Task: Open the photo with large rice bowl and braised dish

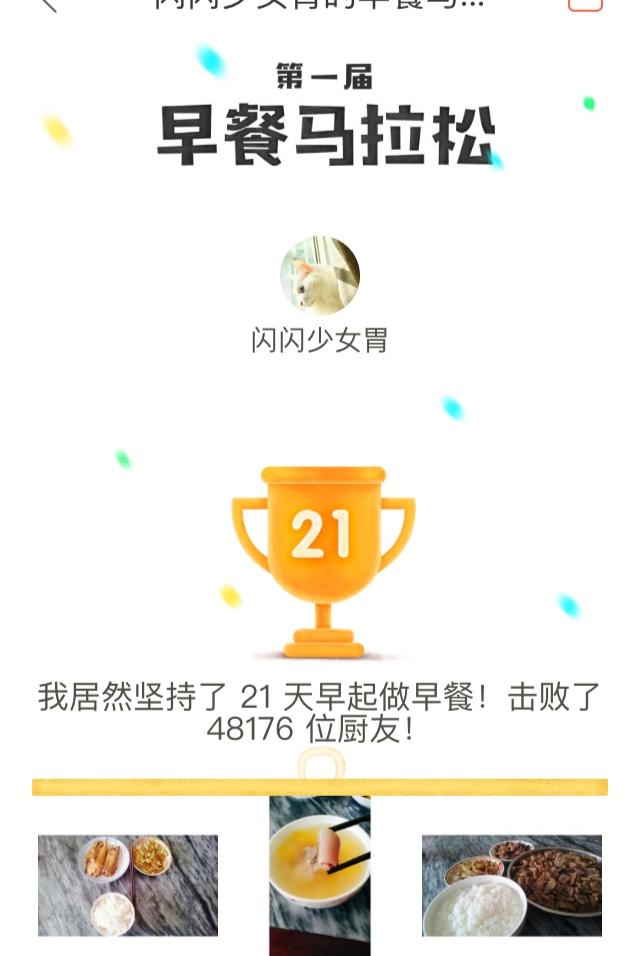Action: [x=512, y=885]
